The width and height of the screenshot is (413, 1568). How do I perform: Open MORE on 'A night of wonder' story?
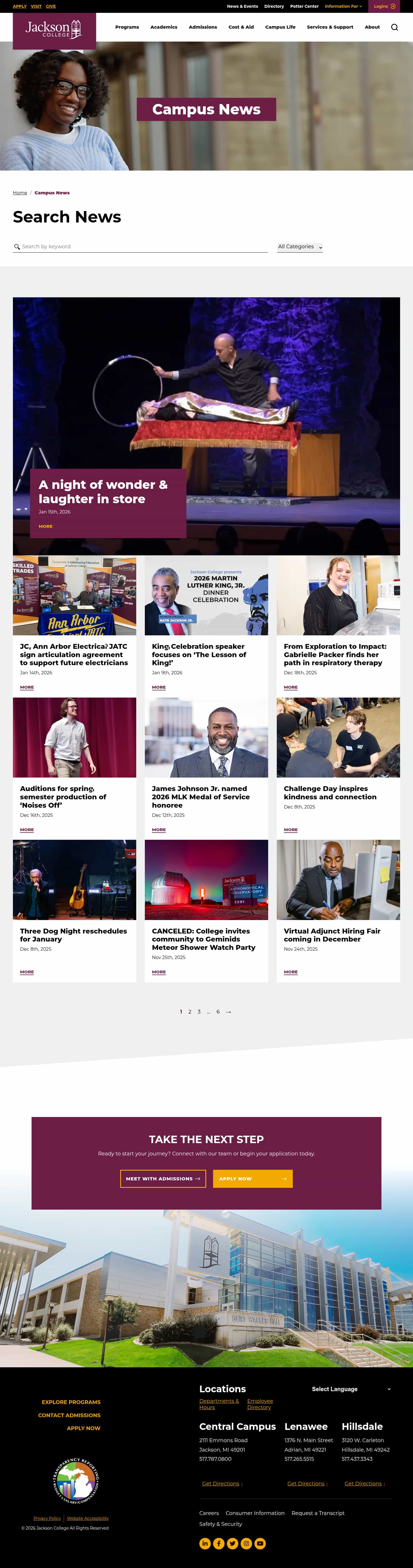46,526
